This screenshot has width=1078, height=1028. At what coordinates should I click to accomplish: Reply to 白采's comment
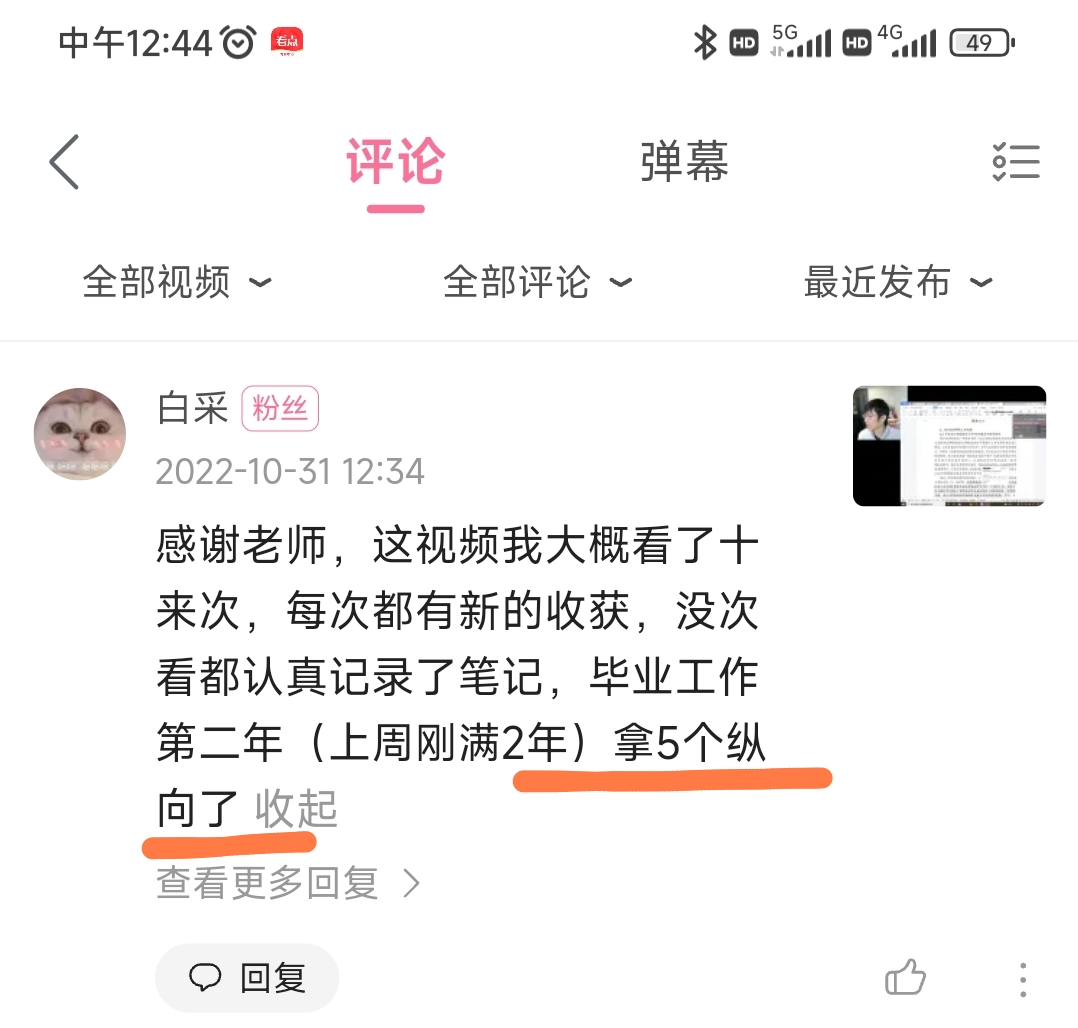click(247, 977)
